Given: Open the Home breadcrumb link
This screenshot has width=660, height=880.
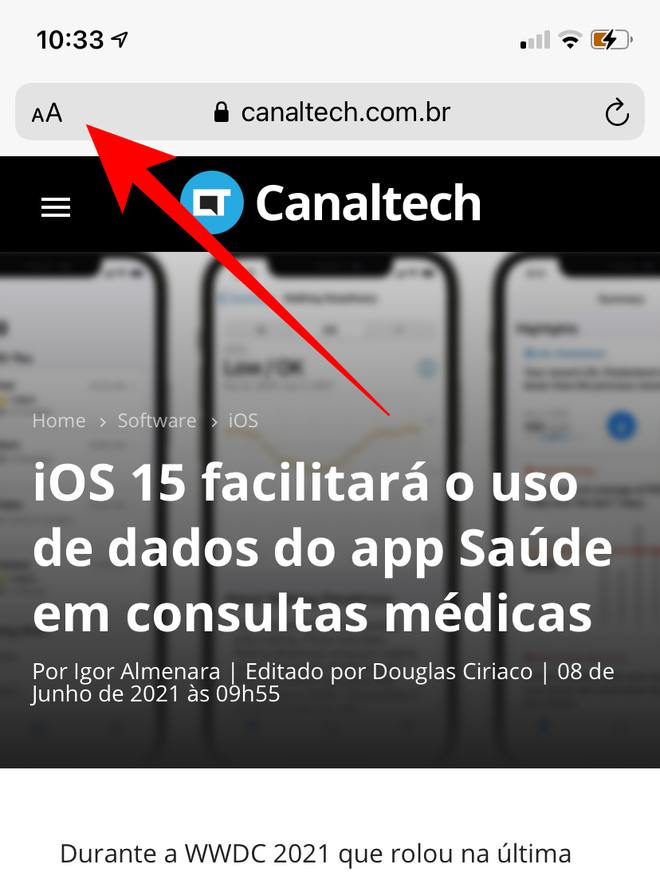Looking at the screenshot, I should [x=59, y=421].
